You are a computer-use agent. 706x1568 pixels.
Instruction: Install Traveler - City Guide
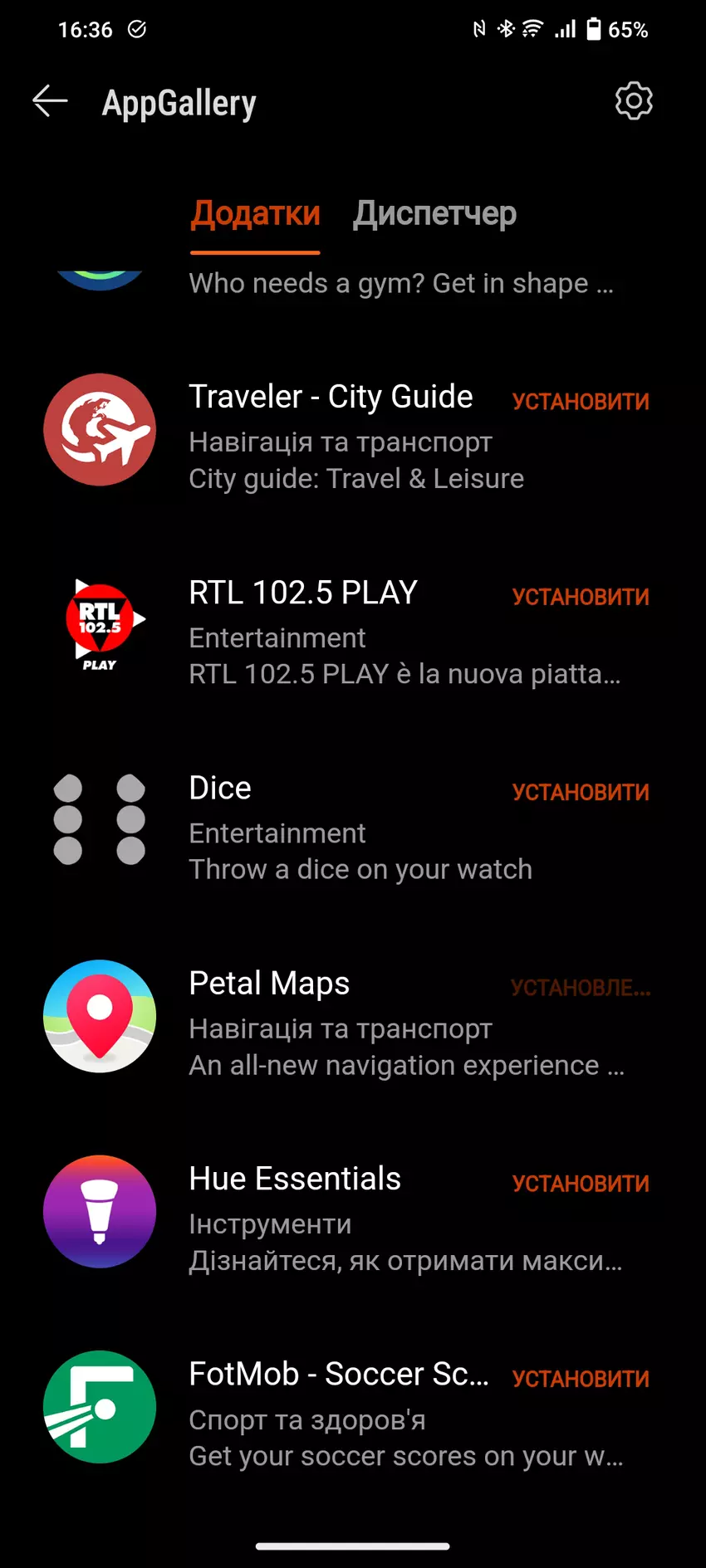(581, 402)
